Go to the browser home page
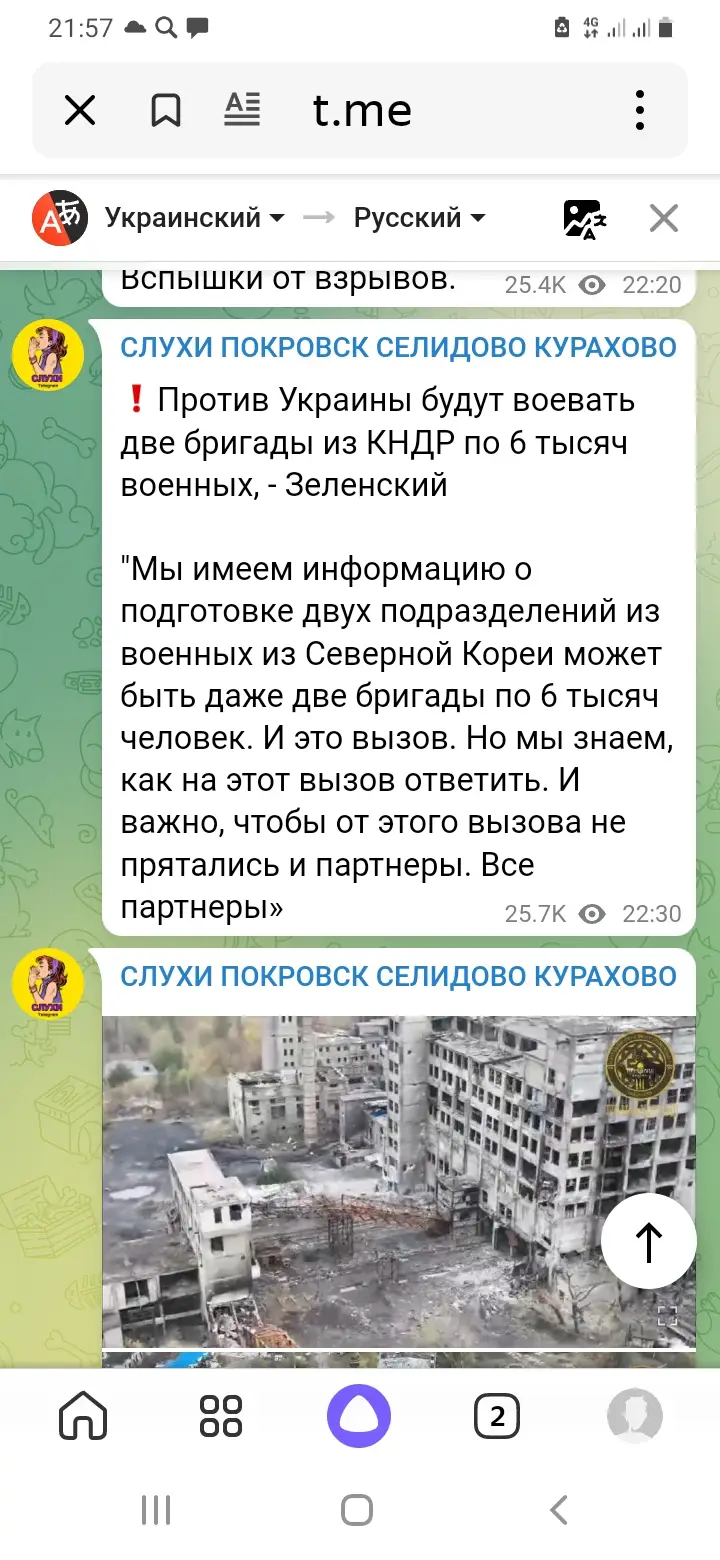This screenshot has height=1560, width=720. (84, 1416)
